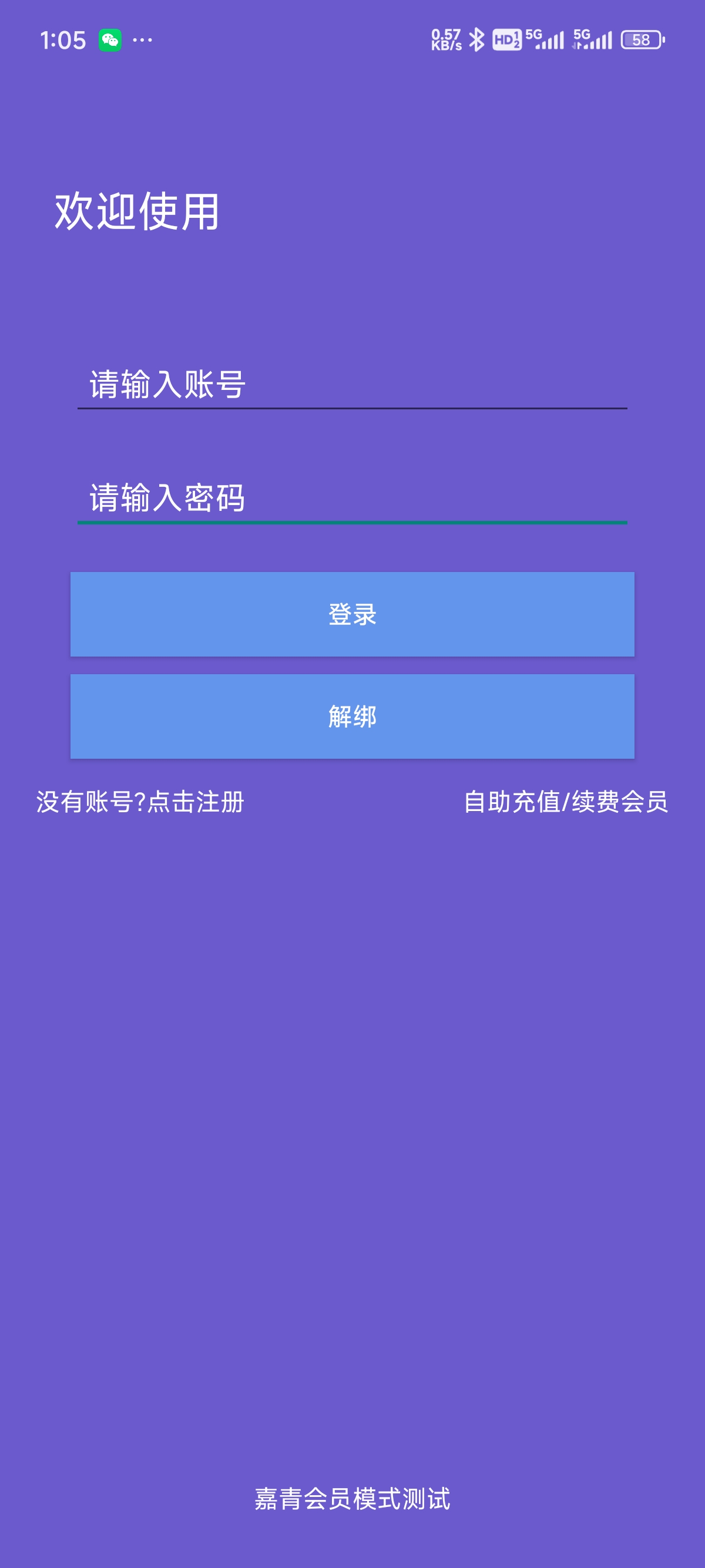This screenshot has width=705, height=1568.
Task: Open the WeChat notification icon
Action: (x=111, y=39)
